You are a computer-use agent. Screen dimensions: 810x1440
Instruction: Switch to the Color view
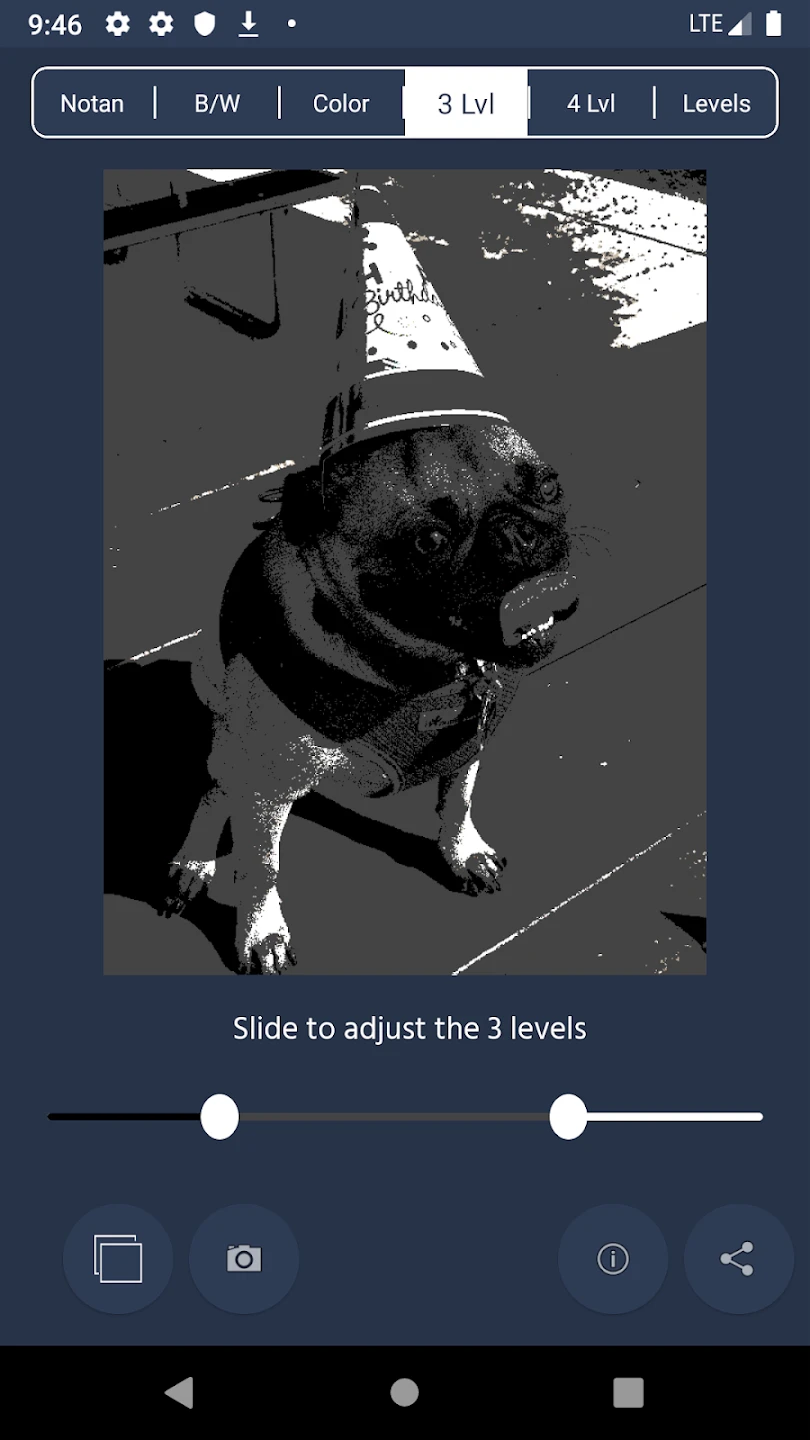click(x=341, y=103)
